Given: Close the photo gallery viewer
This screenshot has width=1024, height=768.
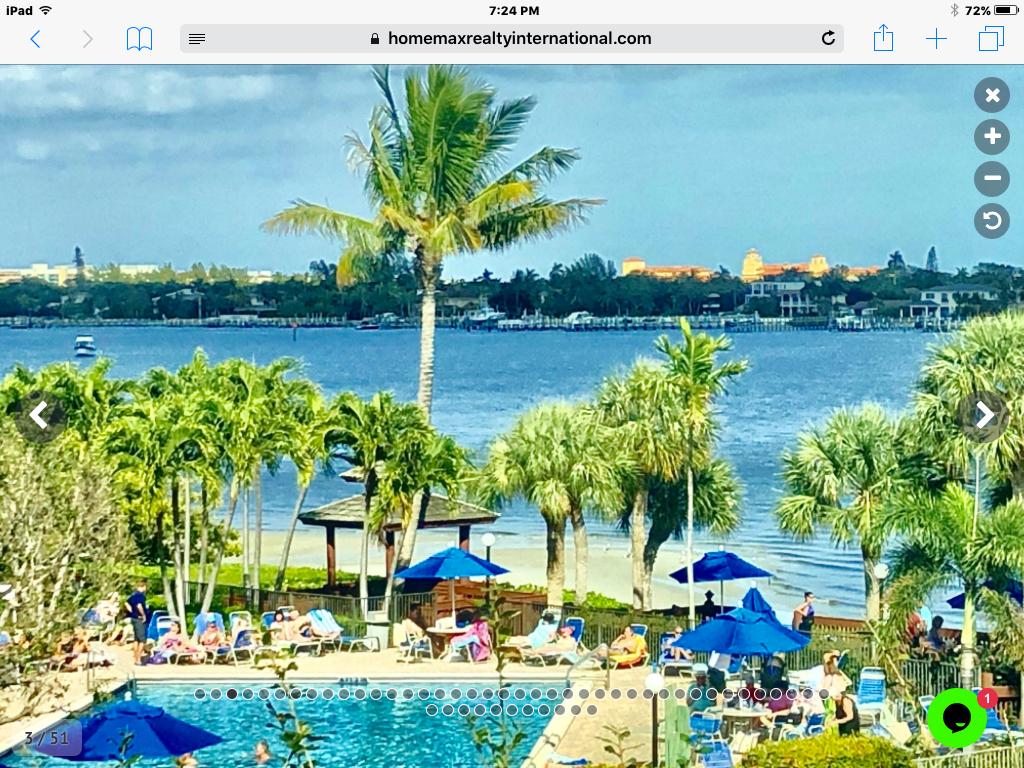Looking at the screenshot, I should click(x=992, y=95).
